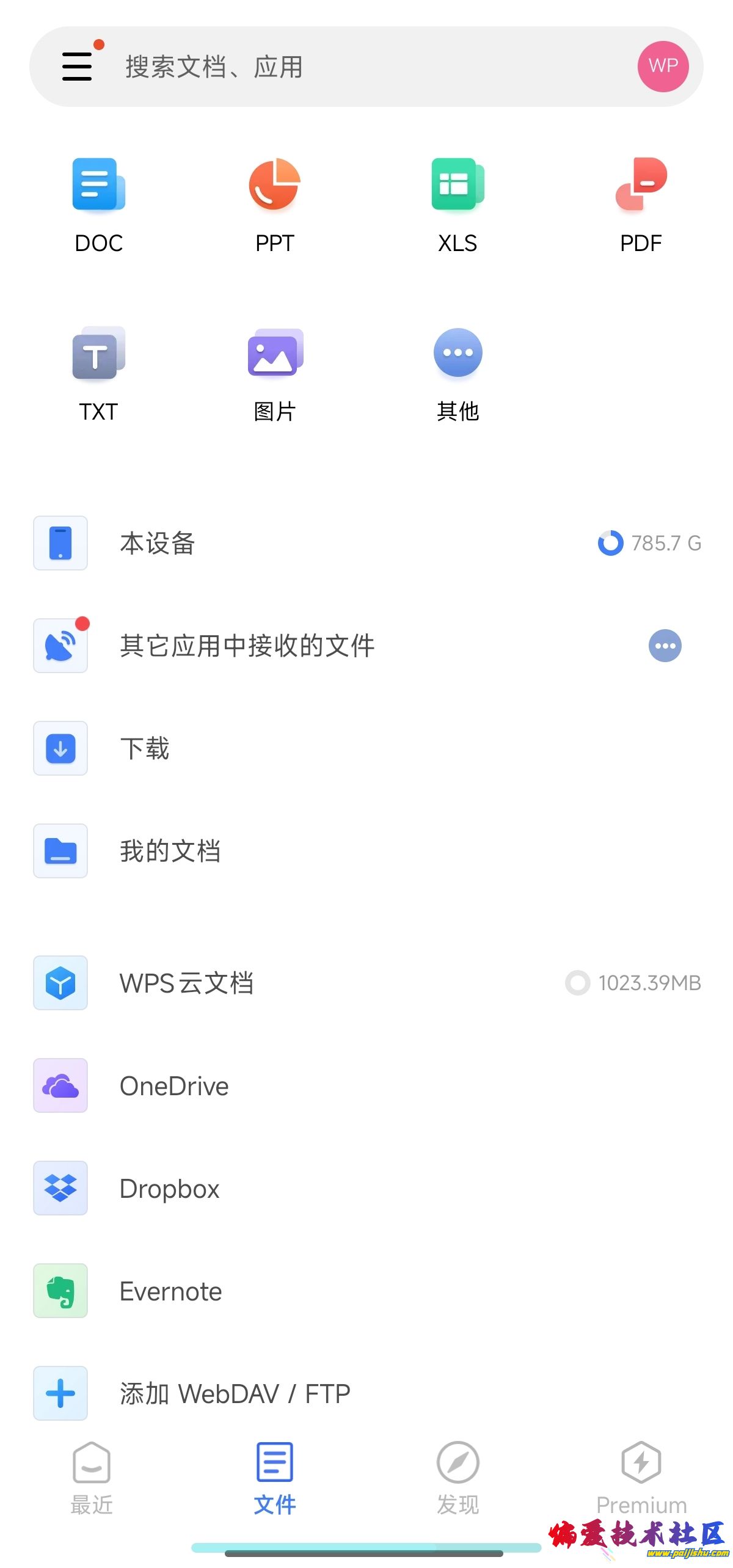Open the 下载 folder

(x=145, y=748)
